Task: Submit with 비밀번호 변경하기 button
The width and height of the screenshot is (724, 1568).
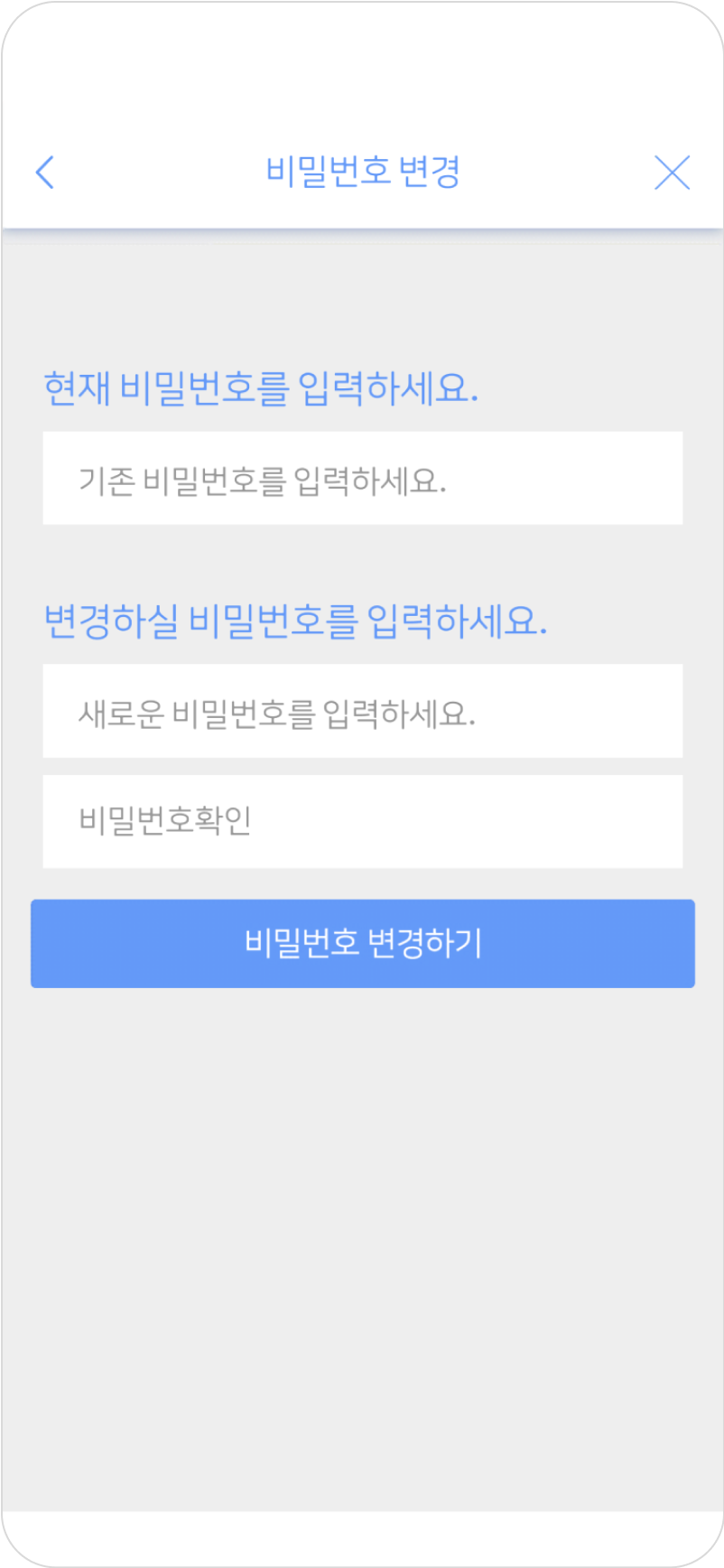Action: 362,943
